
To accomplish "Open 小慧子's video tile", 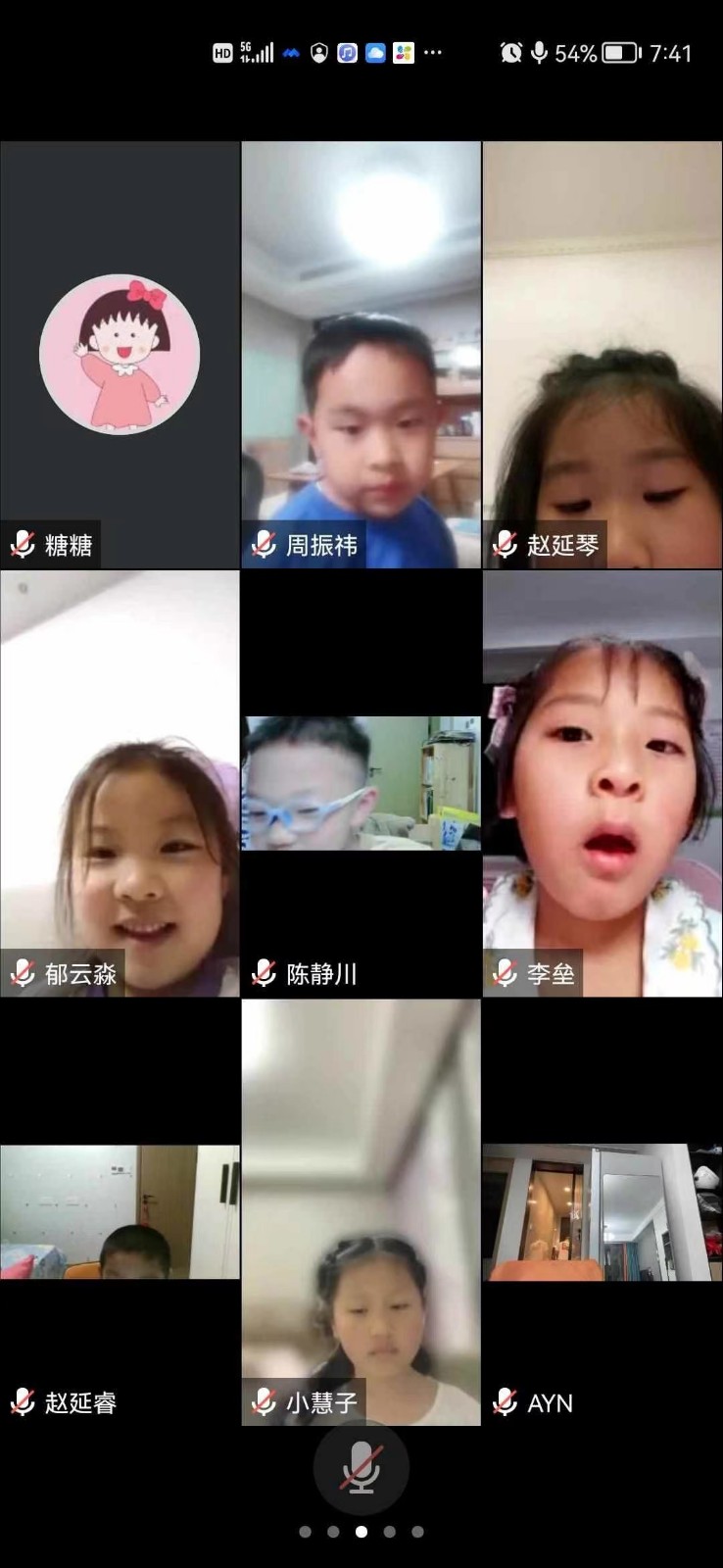I will tap(361, 1212).
